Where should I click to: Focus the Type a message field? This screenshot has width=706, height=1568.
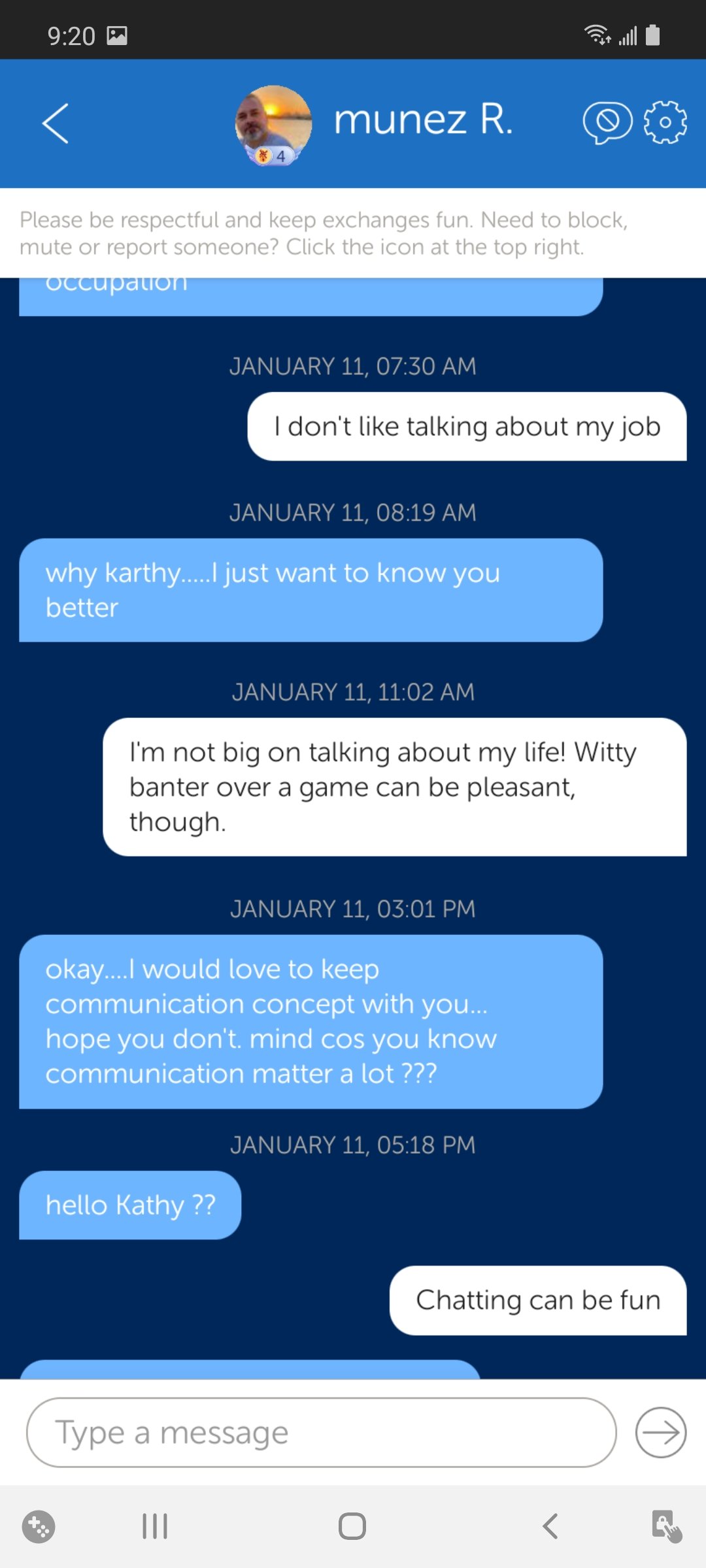tap(321, 1432)
